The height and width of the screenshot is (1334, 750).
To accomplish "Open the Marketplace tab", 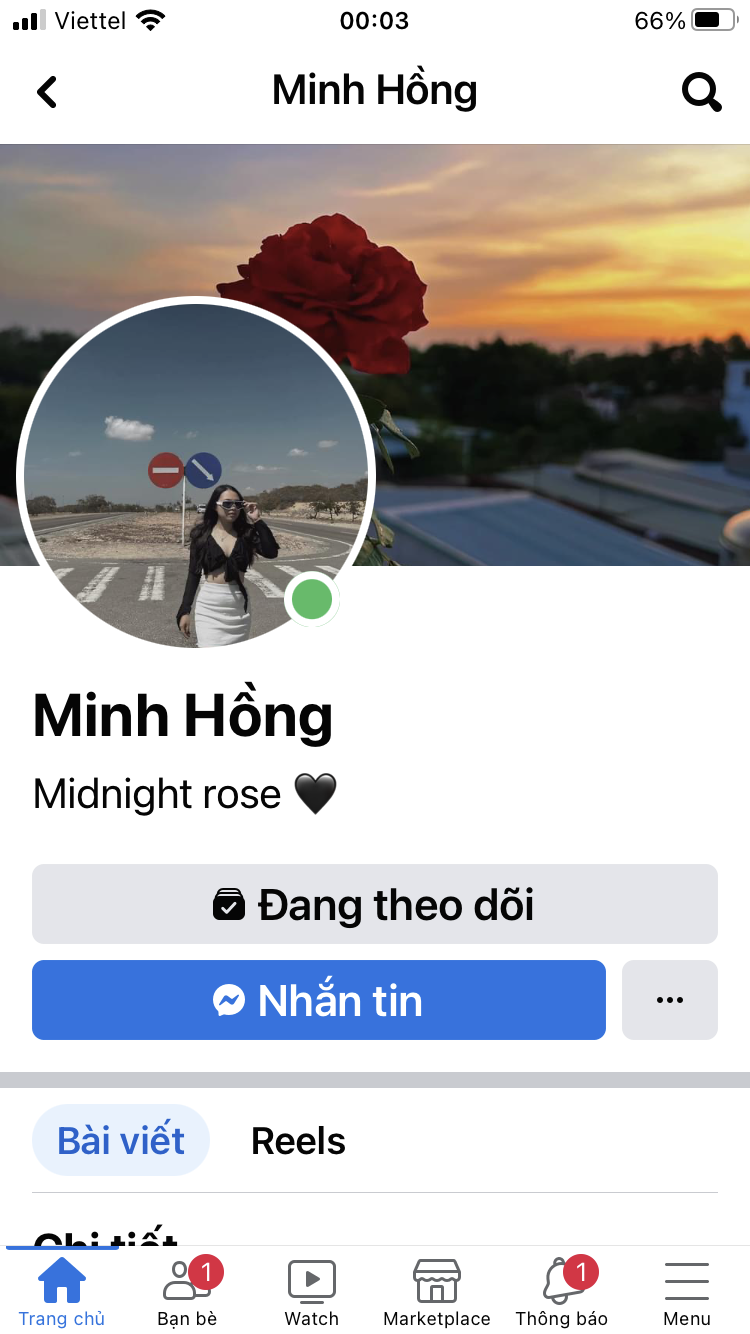I will 437,1291.
